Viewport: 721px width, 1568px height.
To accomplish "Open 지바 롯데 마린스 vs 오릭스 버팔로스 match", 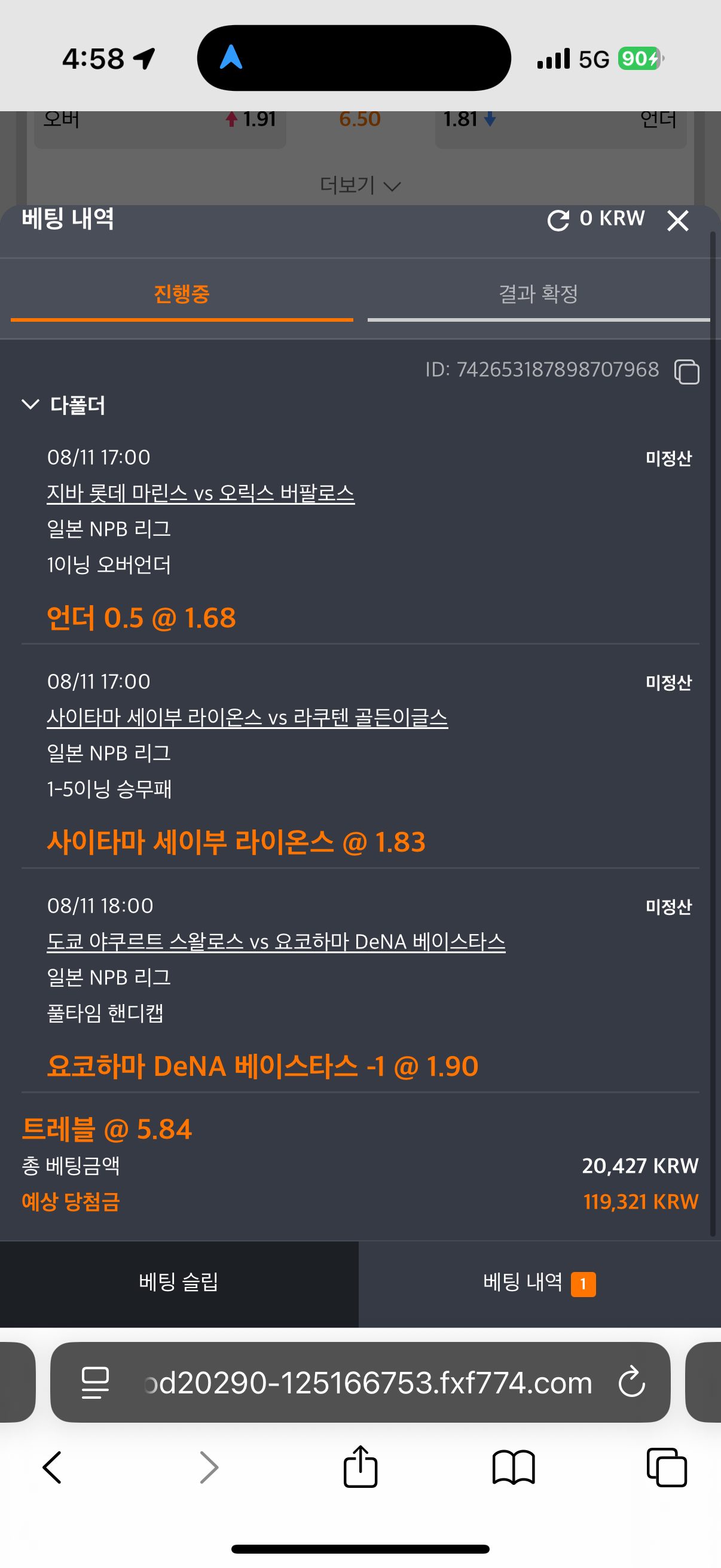I will (x=201, y=493).
